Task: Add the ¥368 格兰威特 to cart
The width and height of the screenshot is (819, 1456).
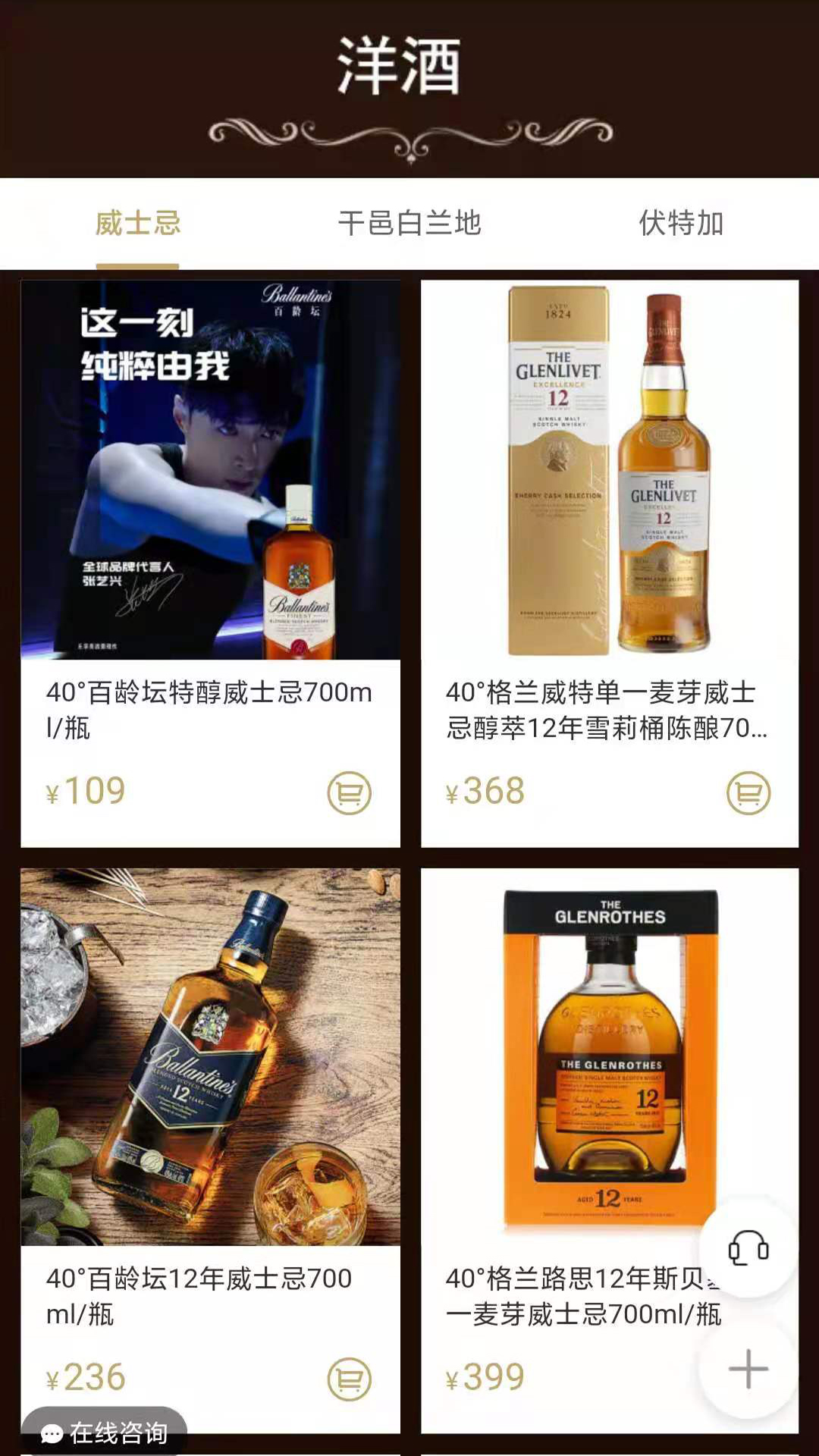Action: [748, 793]
